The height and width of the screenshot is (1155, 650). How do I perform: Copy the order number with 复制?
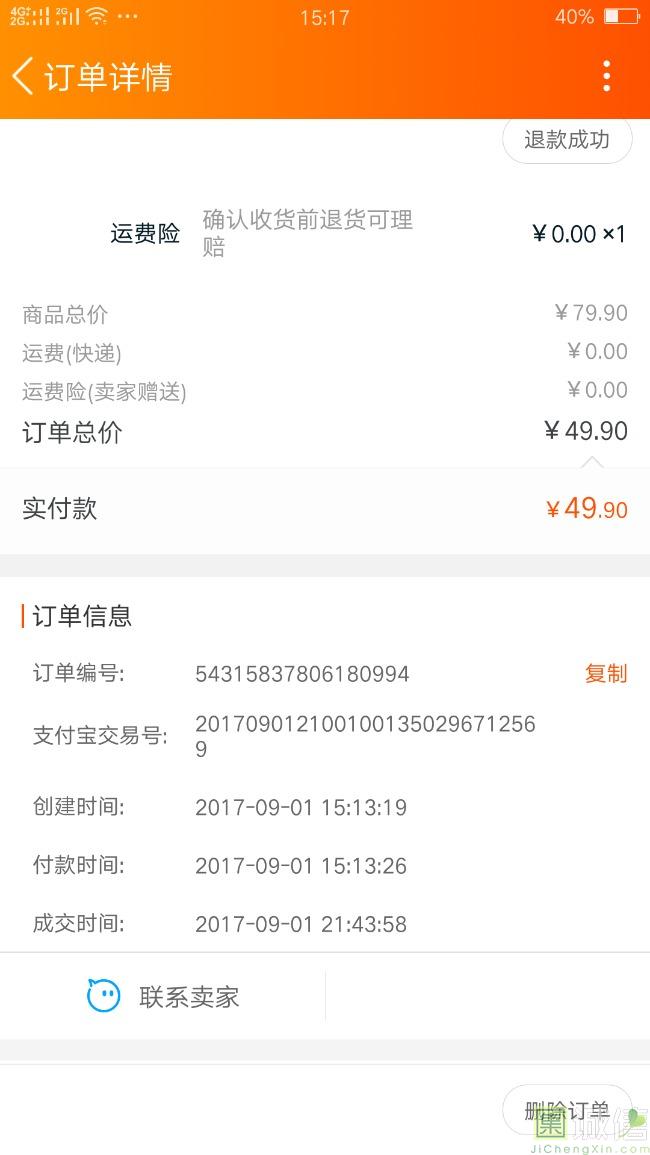pyautogui.click(x=605, y=674)
